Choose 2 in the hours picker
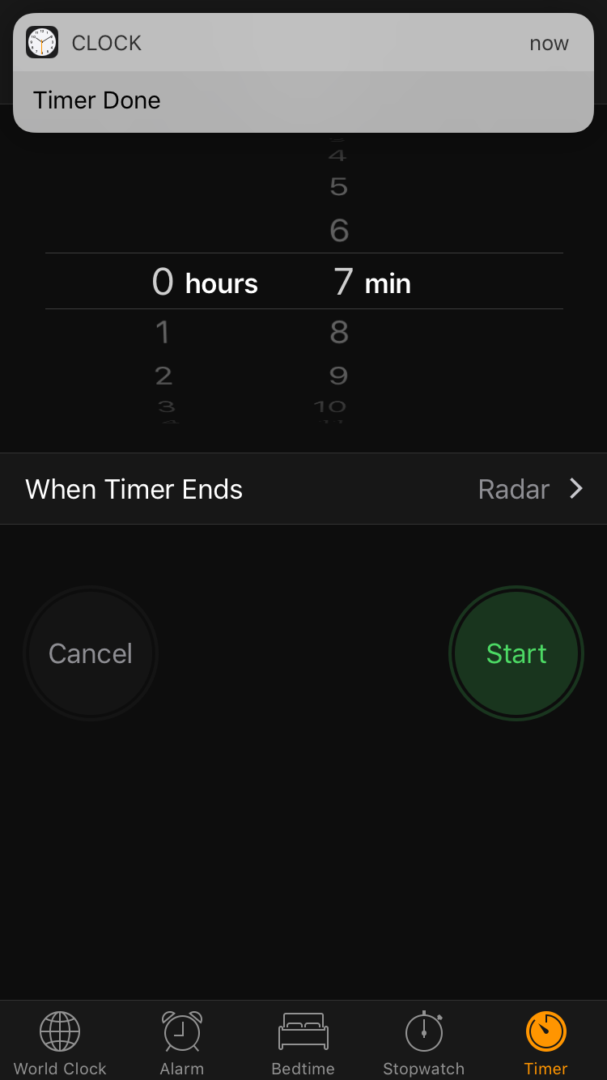This screenshot has width=607, height=1080. coord(163,375)
